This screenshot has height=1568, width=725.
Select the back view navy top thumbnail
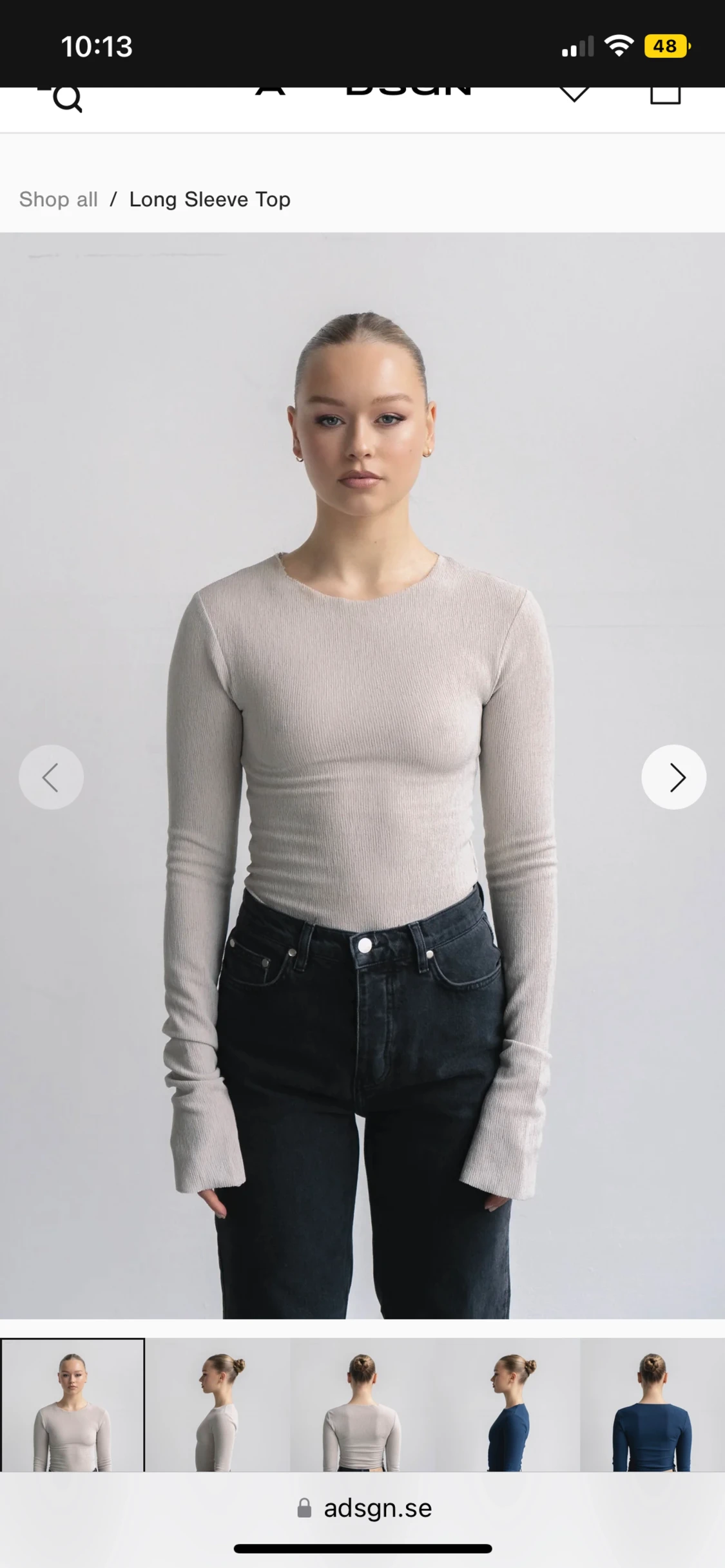[x=652, y=1404]
